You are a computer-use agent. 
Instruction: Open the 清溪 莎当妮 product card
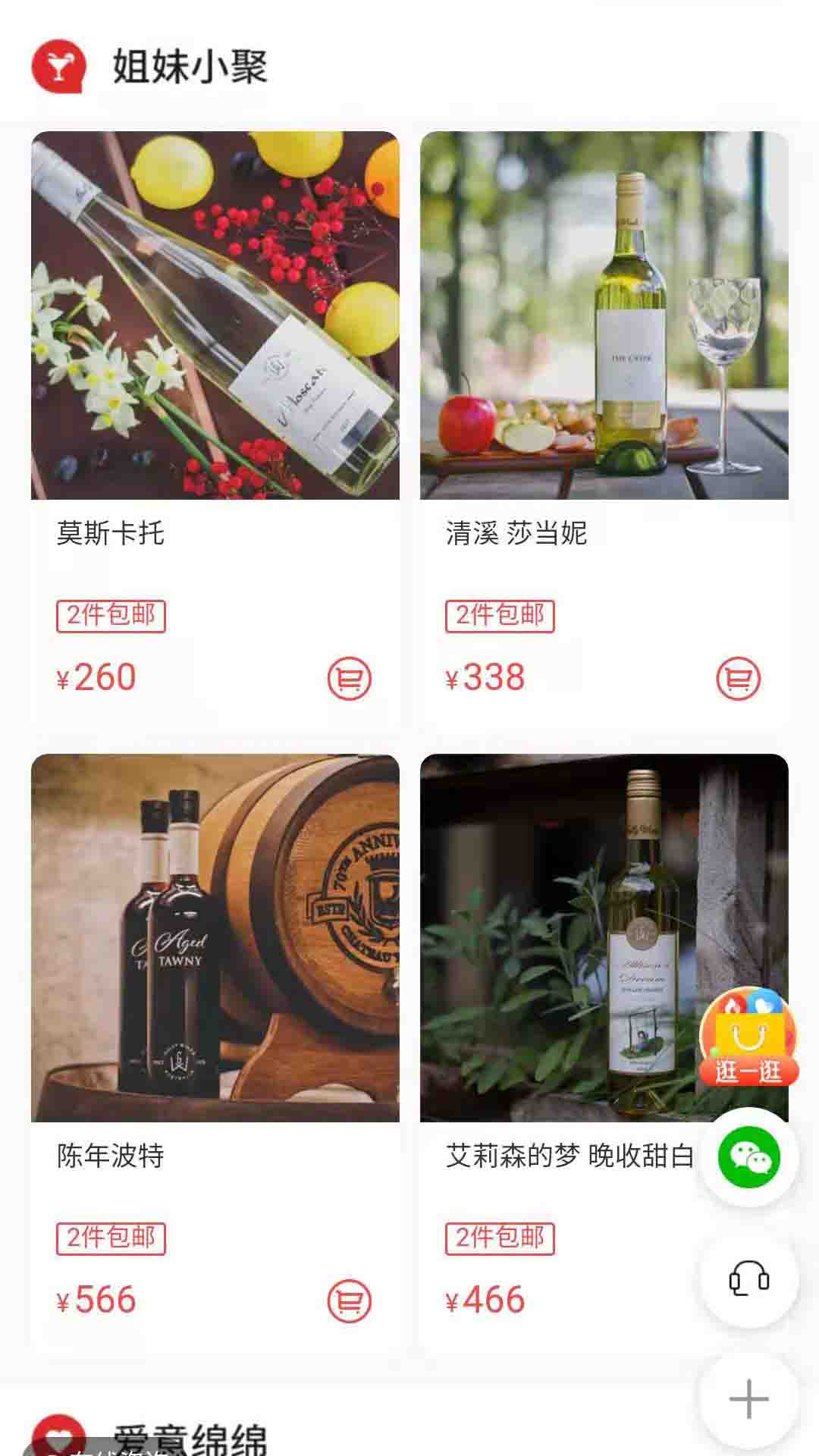coord(604,315)
